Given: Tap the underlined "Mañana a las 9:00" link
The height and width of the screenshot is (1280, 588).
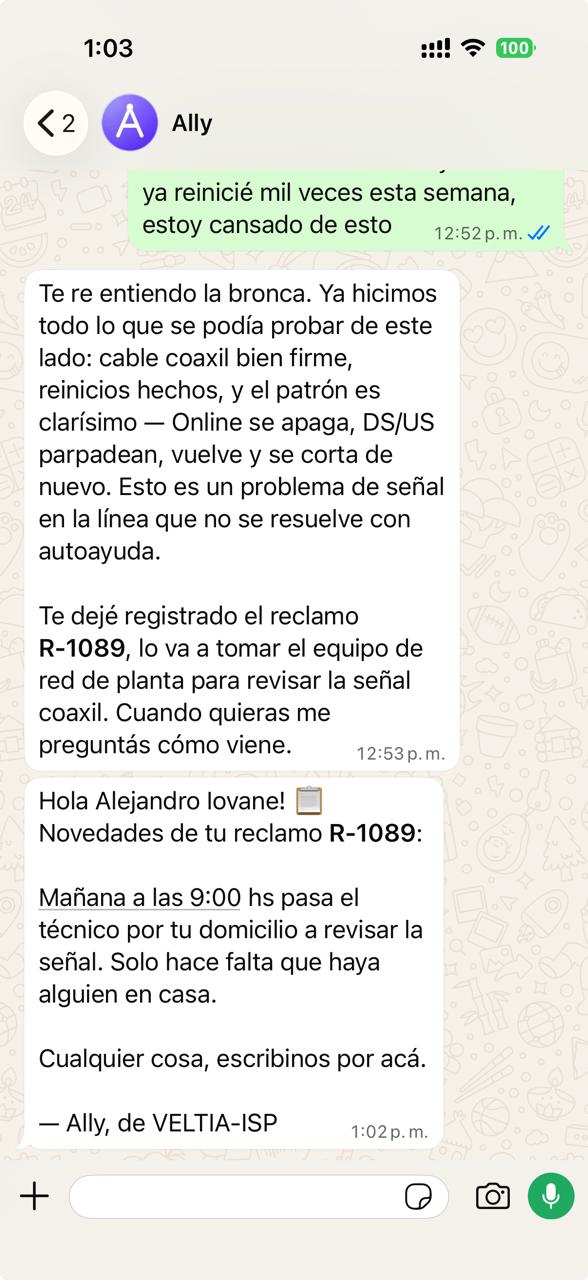Looking at the screenshot, I should tap(140, 898).
